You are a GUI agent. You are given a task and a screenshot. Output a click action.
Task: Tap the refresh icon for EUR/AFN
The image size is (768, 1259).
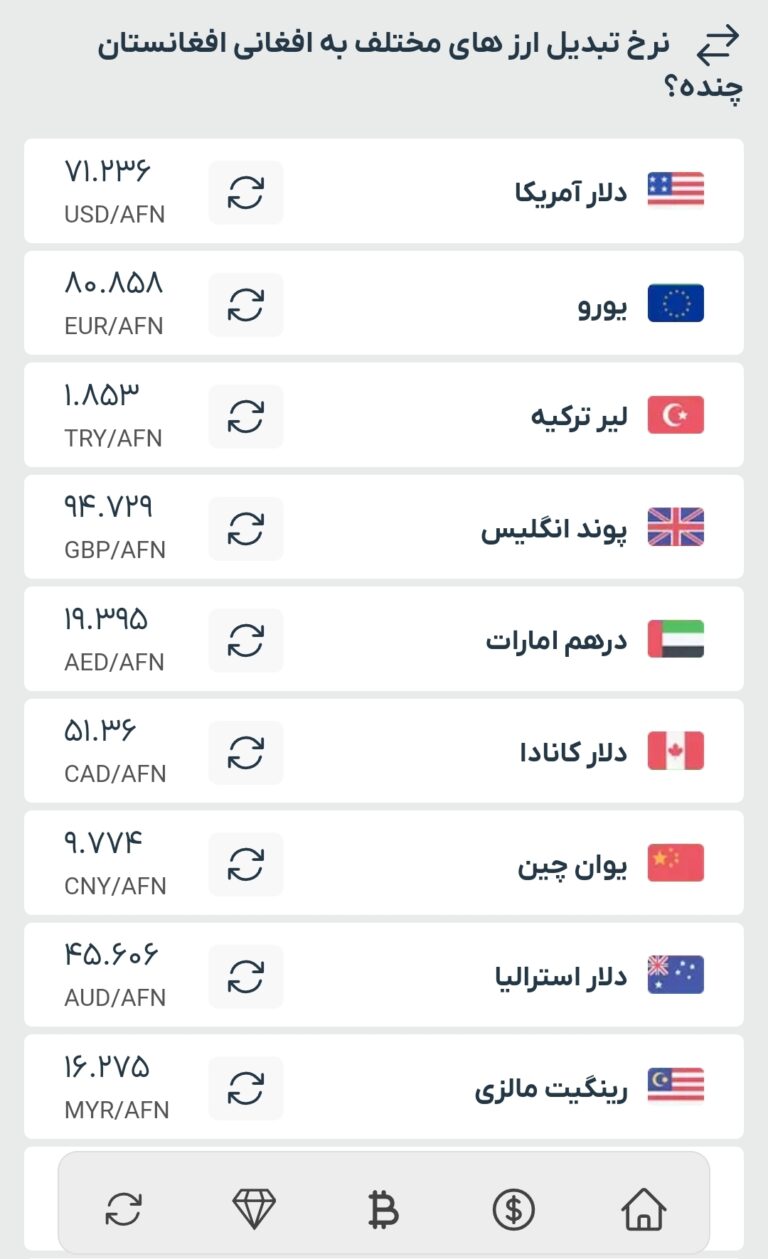pyautogui.click(x=246, y=304)
